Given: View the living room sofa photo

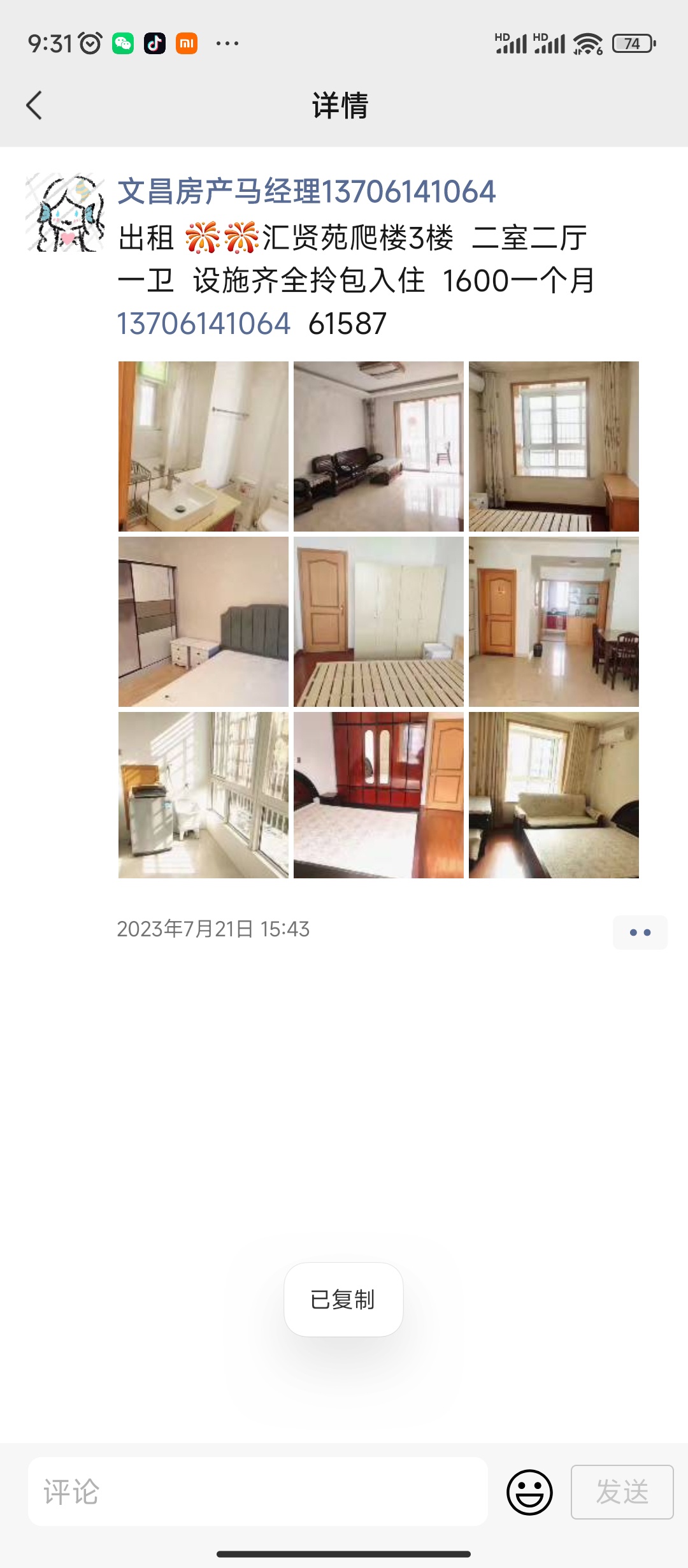Looking at the screenshot, I should pyautogui.click(x=378, y=446).
